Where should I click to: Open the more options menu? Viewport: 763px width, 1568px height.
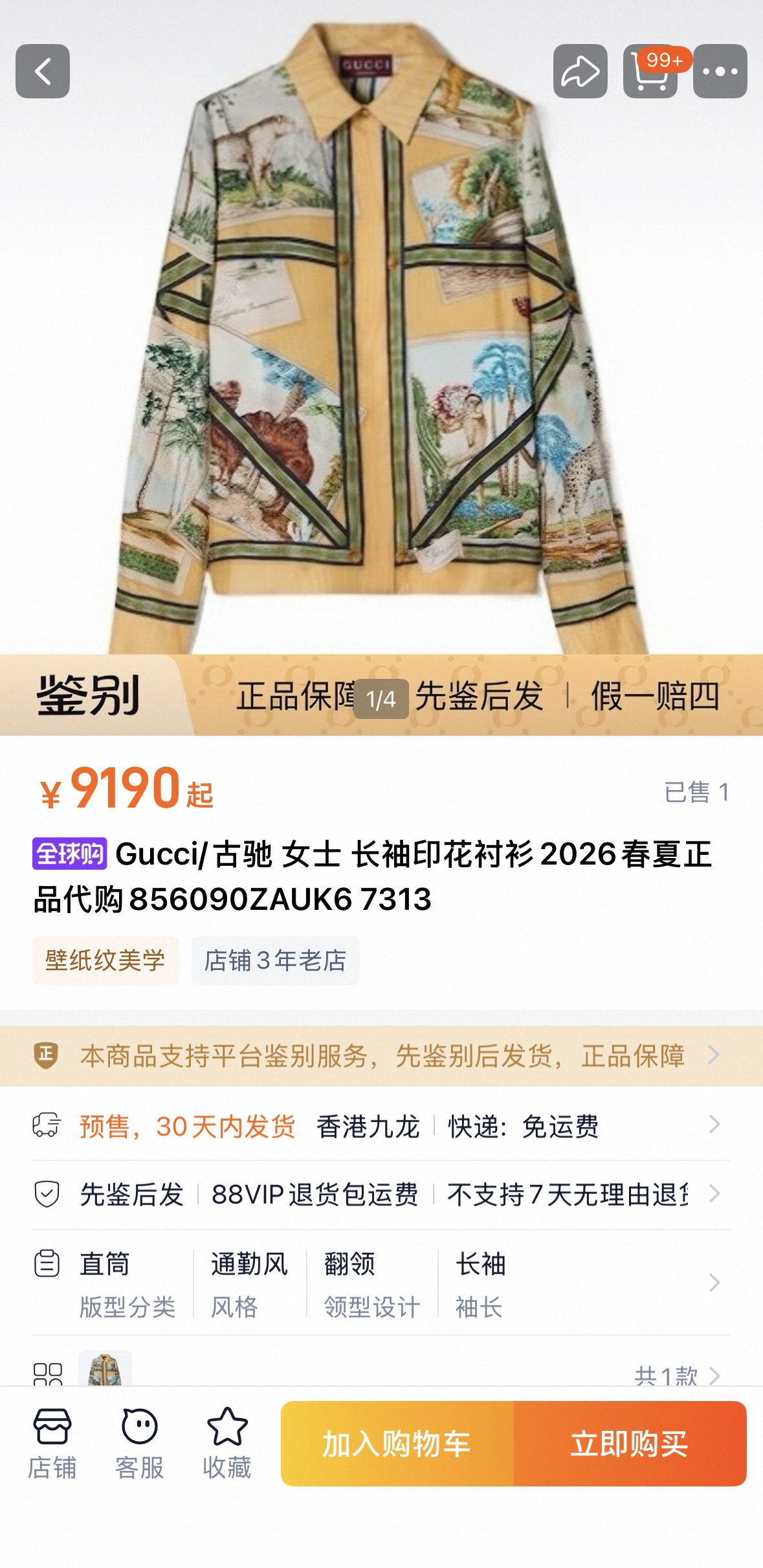tap(720, 71)
